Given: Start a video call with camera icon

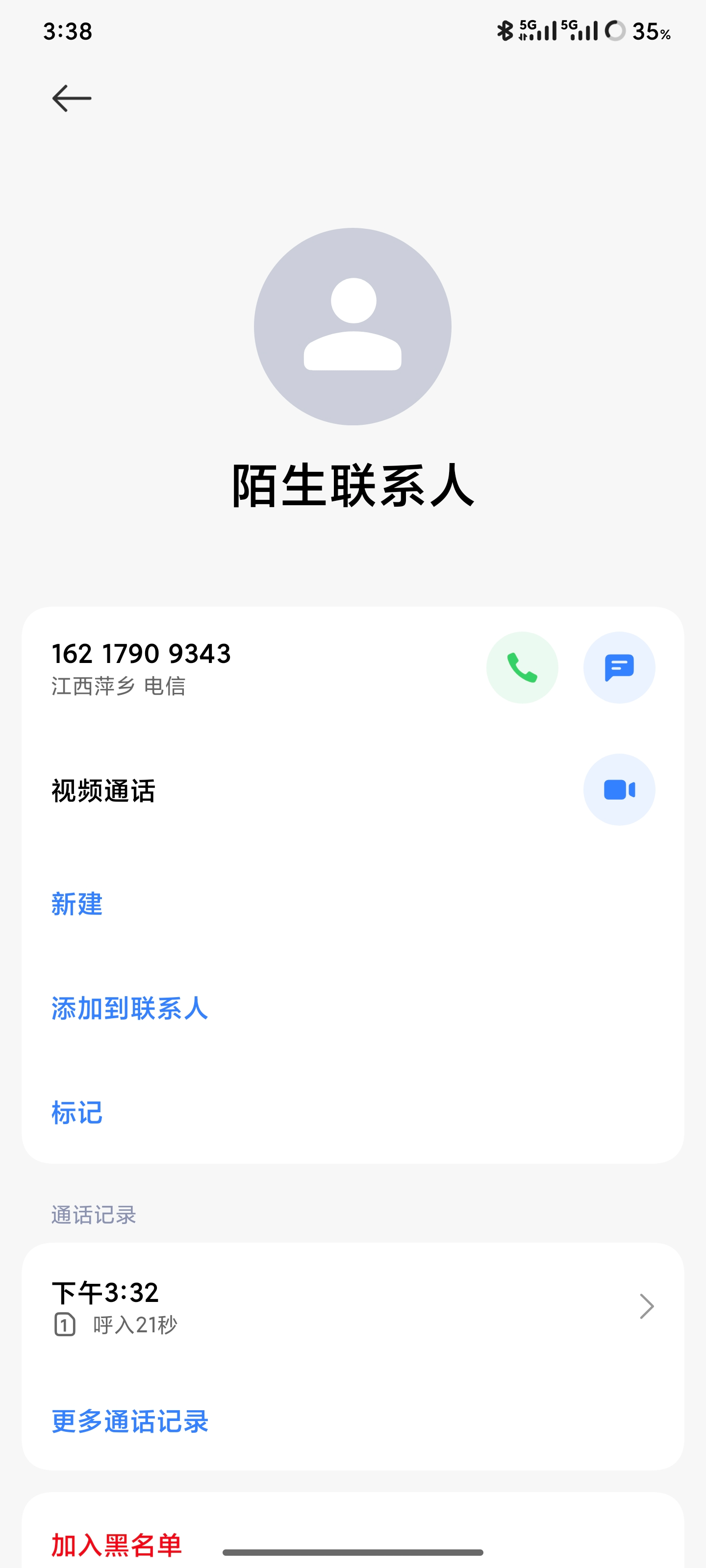Looking at the screenshot, I should [x=618, y=789].
